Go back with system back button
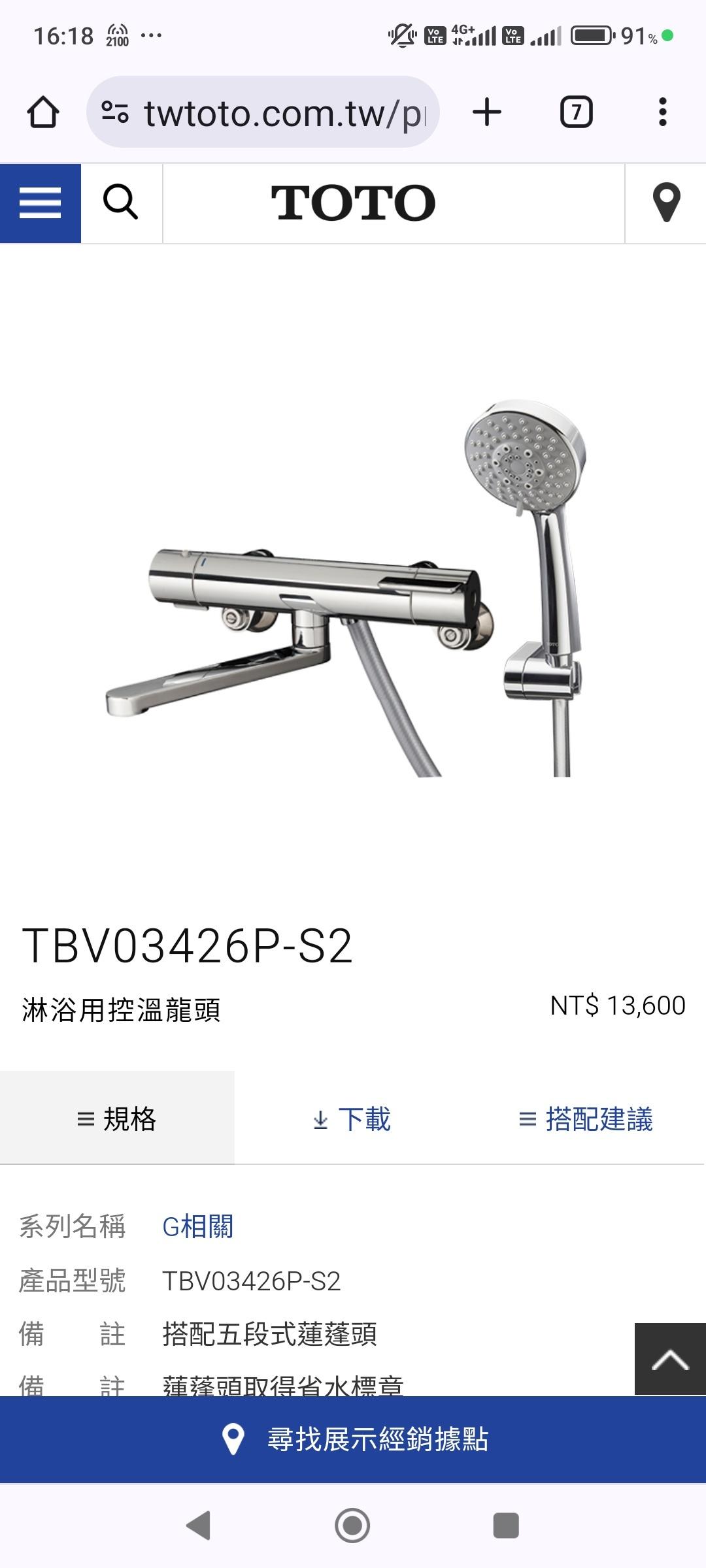 point(198,1526)
